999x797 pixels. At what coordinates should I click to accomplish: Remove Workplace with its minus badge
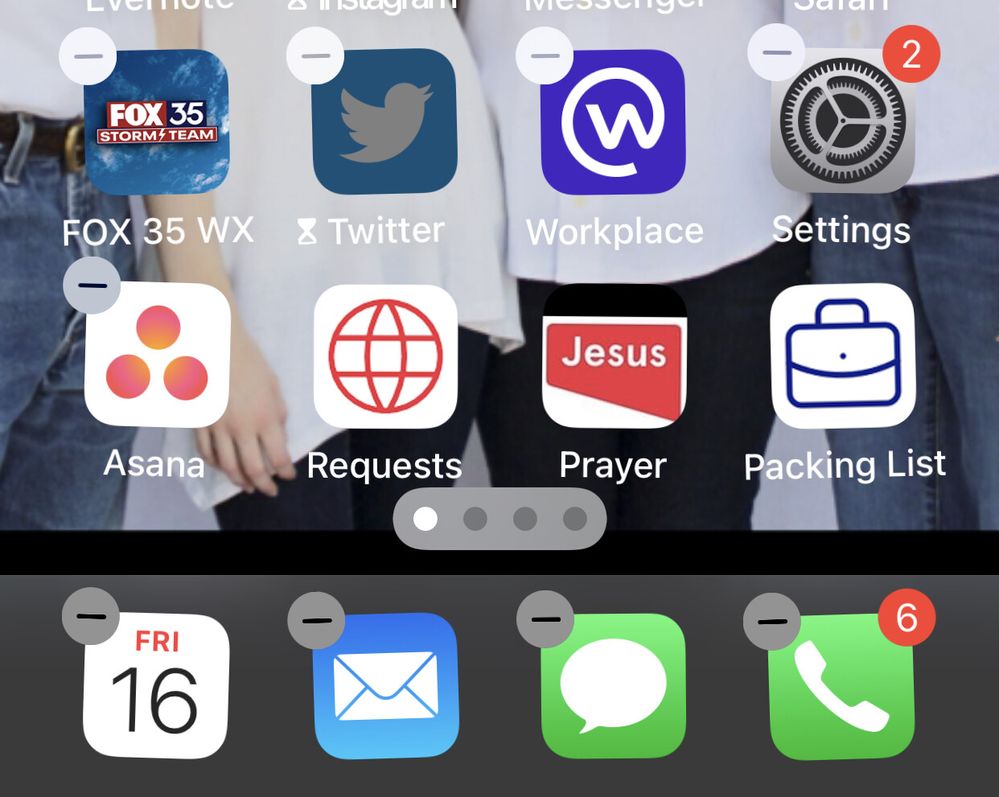544,55
